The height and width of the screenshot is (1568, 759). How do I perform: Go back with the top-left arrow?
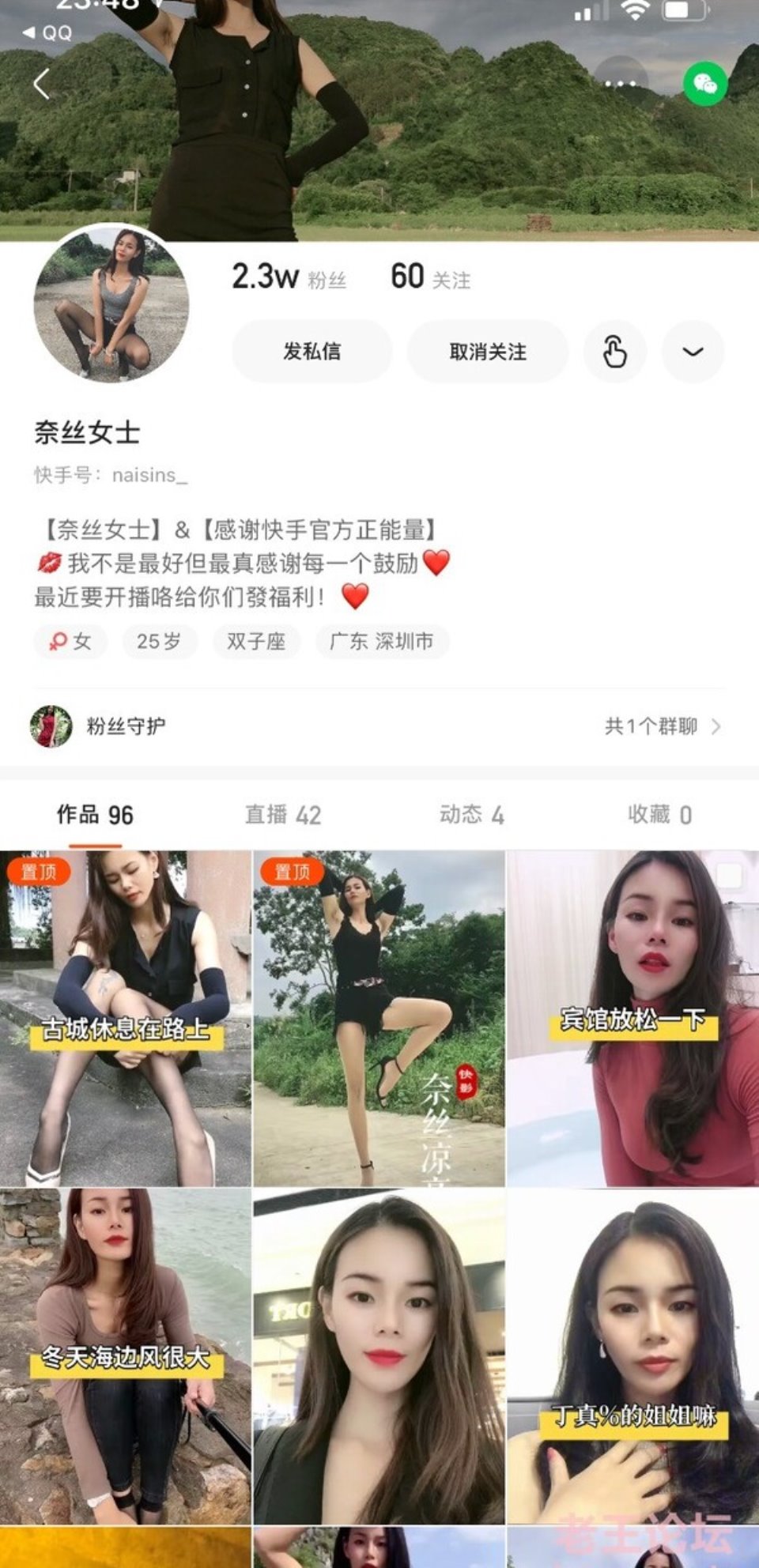click(41, 84)
